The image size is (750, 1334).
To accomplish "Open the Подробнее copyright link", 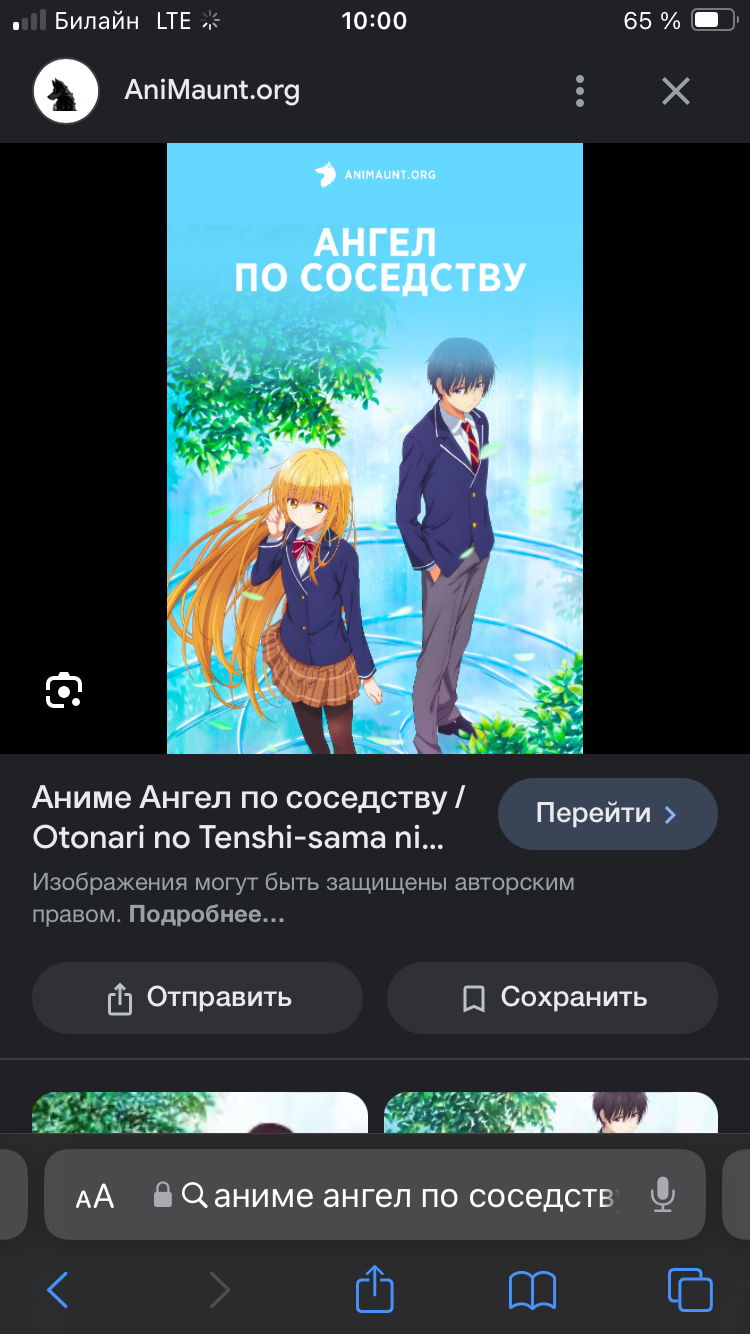I will click(207, 914).
